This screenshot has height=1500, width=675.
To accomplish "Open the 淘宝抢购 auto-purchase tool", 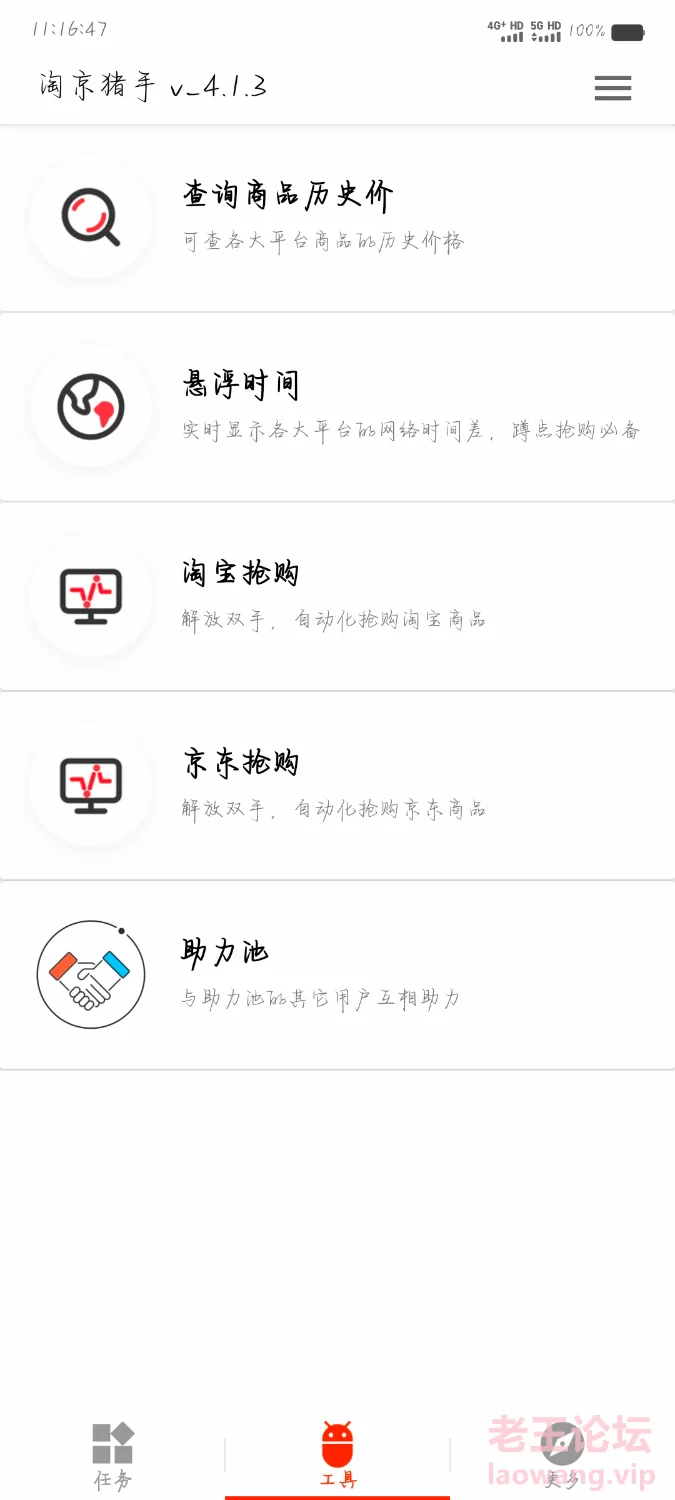I will pos(337,597).
